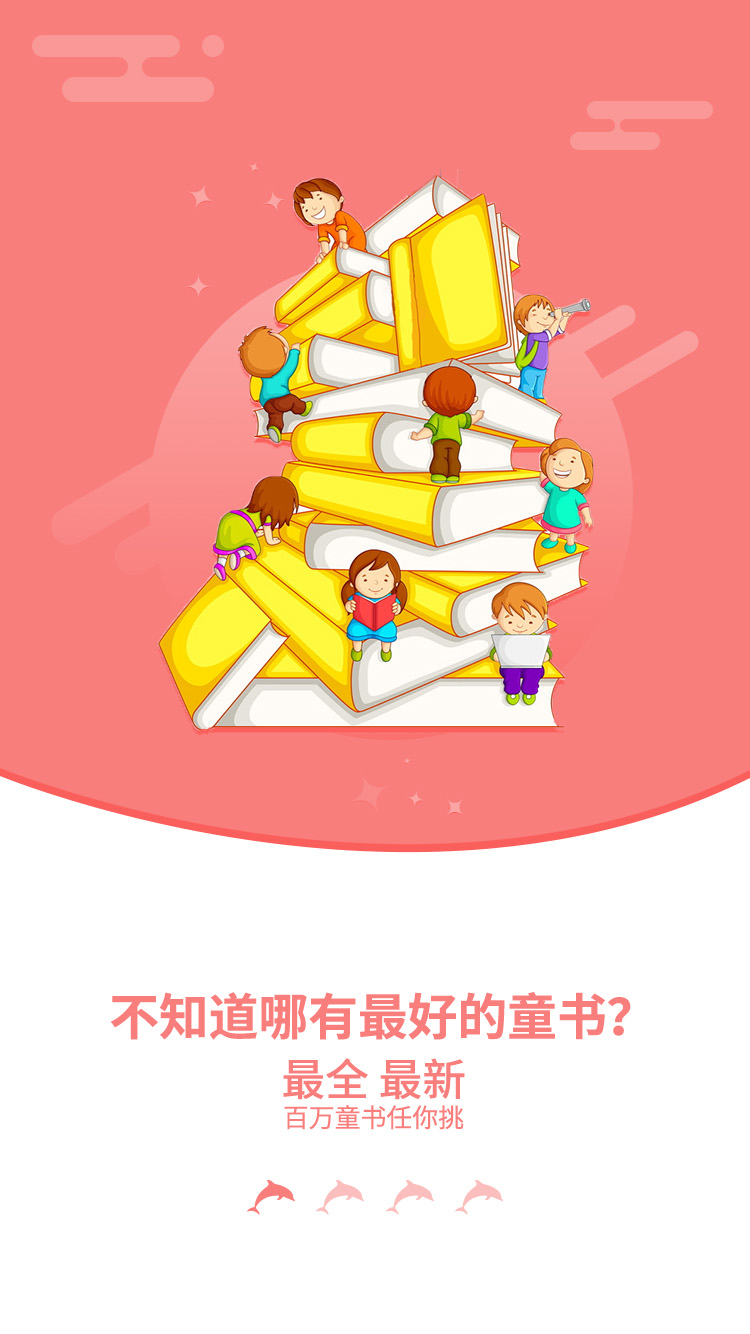This screenshot has height=1334, width=750.
Task: Go to the last dolphin page indicator
Action: (479, 1196)
